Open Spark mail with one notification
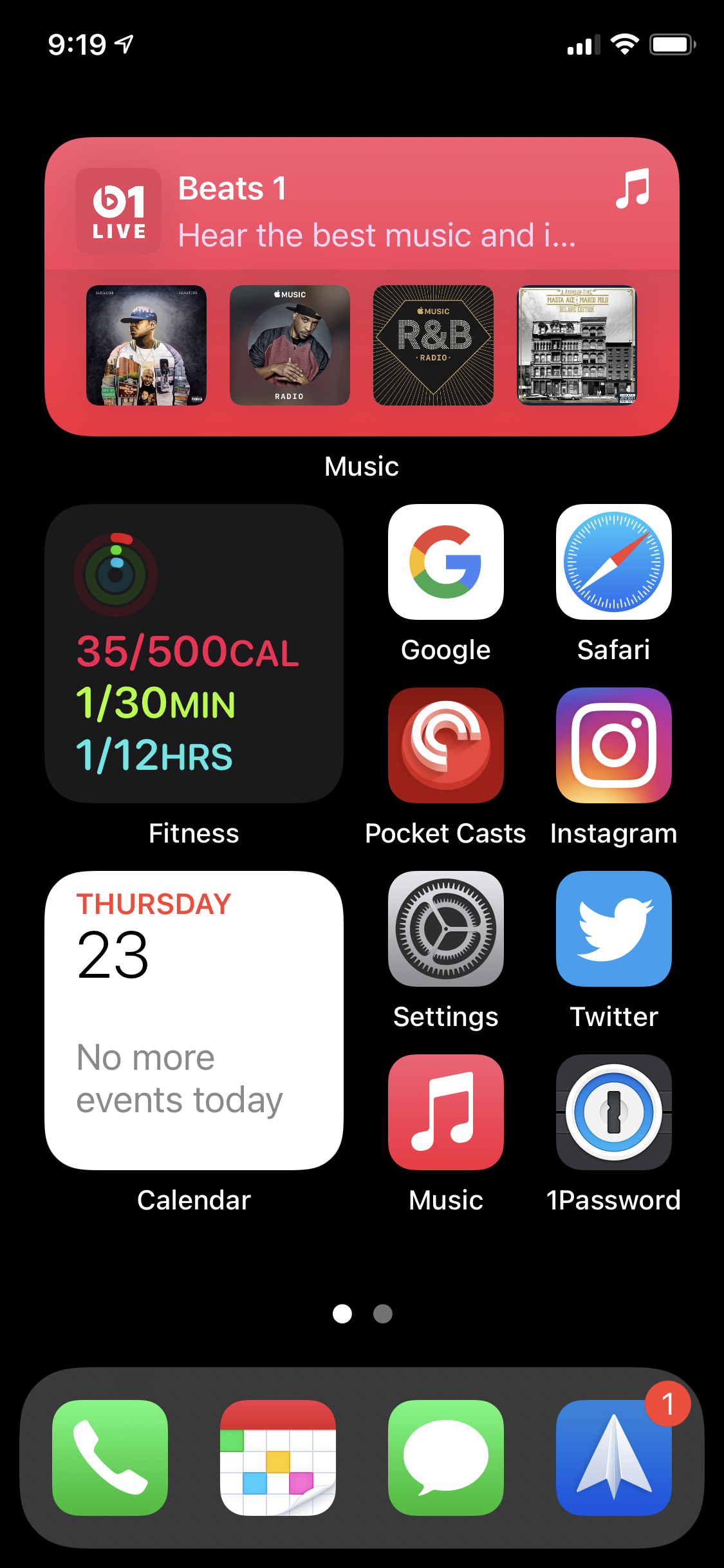 (613, 1457)
